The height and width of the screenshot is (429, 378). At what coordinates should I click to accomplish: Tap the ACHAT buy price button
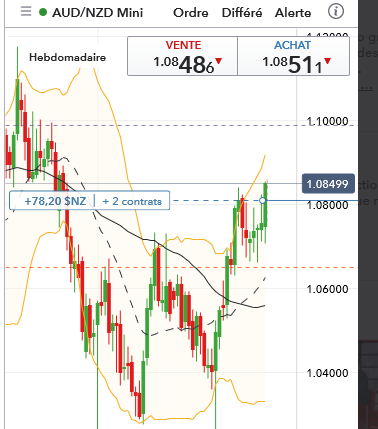point(293,56)
